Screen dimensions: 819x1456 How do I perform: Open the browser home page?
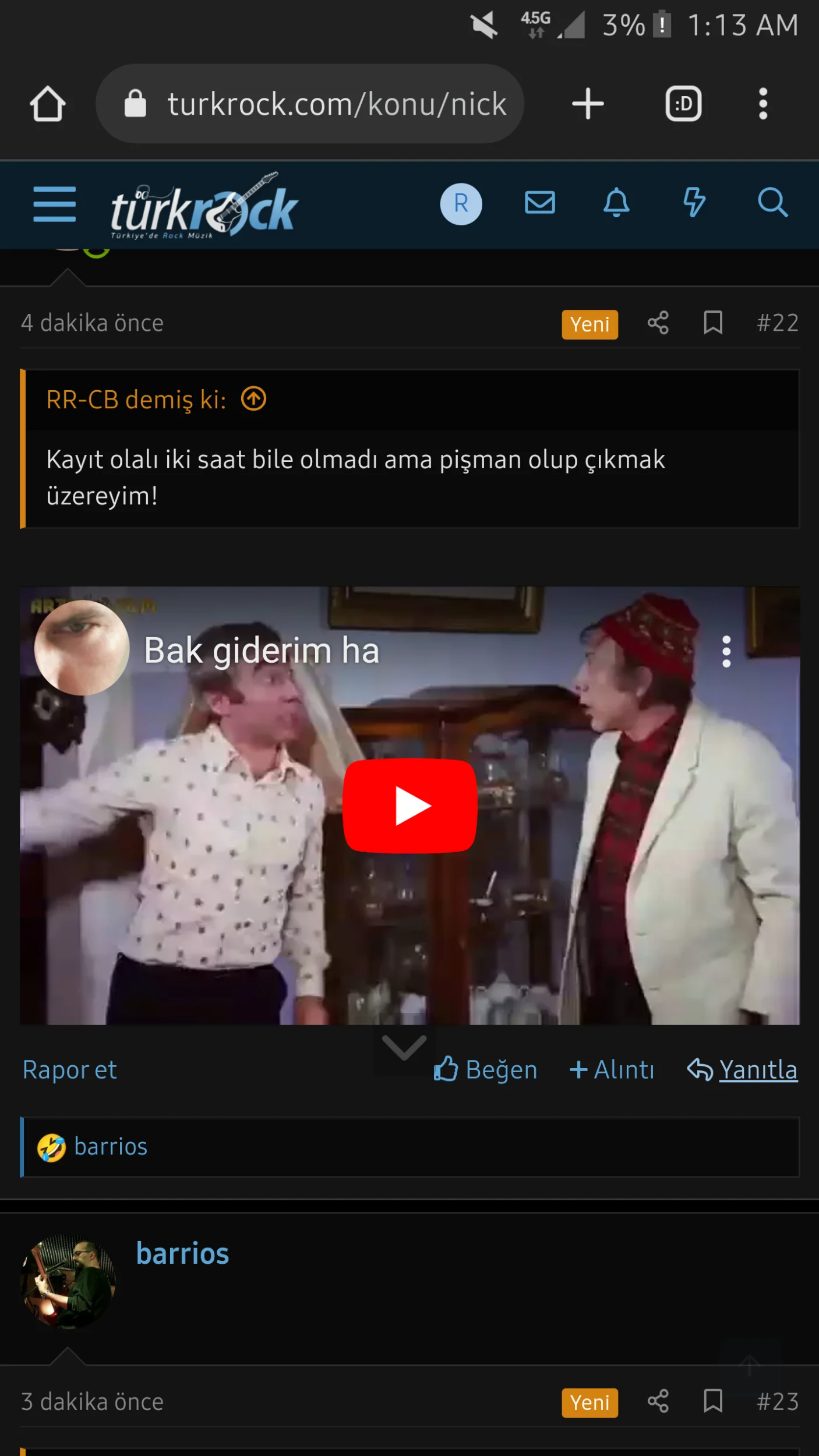(48, 104)
